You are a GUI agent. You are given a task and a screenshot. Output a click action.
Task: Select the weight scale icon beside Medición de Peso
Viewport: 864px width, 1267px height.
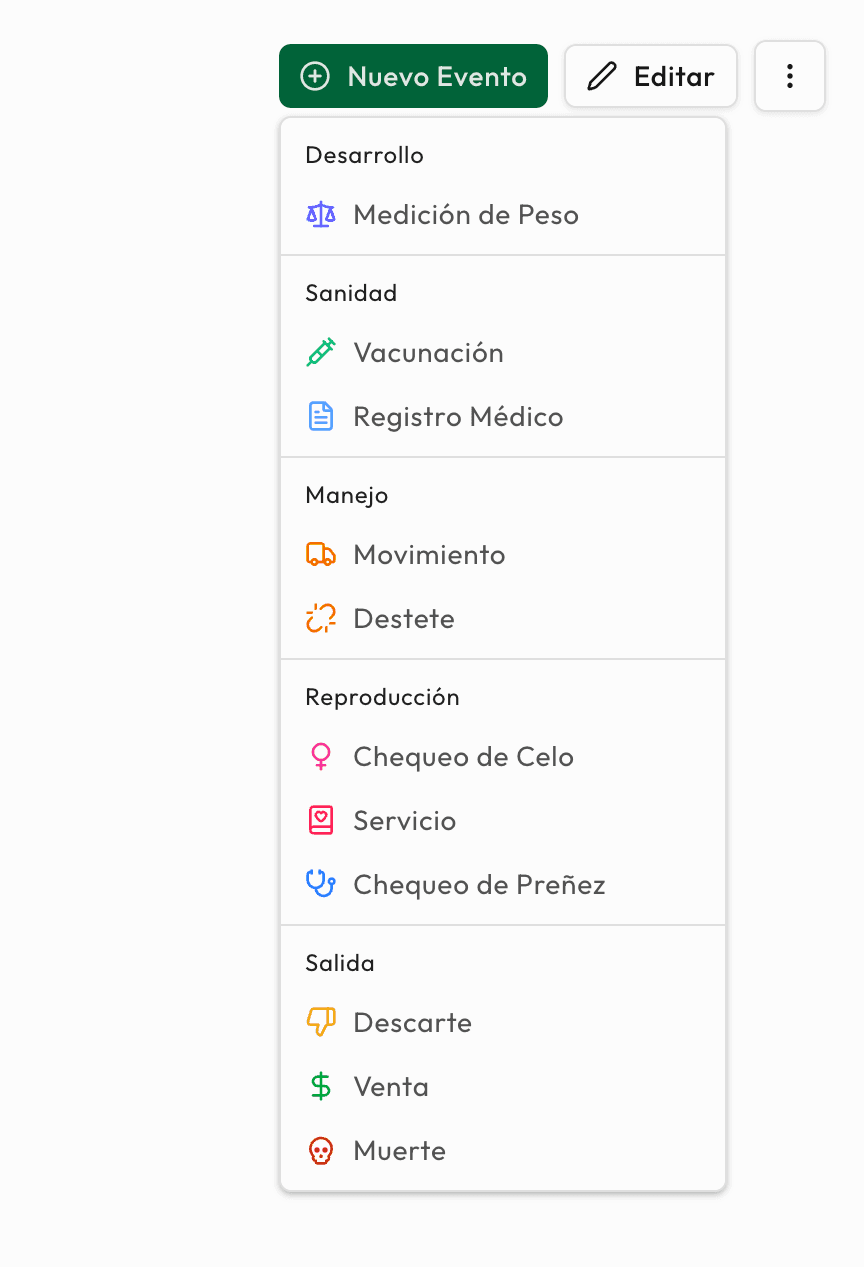click(x=320, y=214)
